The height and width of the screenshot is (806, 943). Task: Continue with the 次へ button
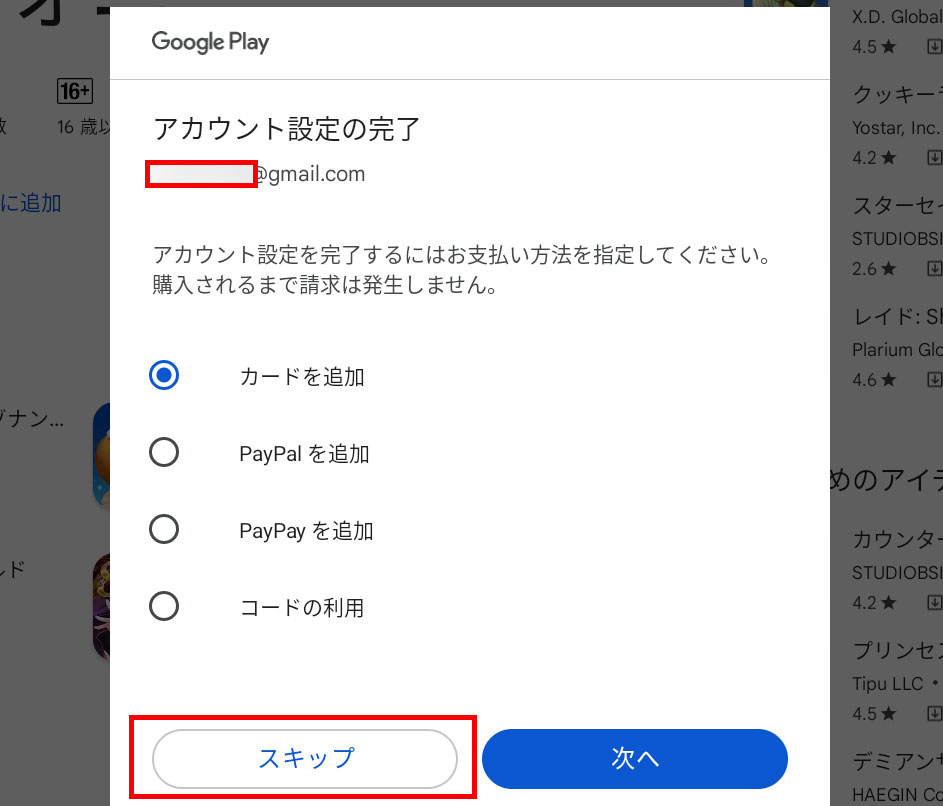(x=634, y=759)
